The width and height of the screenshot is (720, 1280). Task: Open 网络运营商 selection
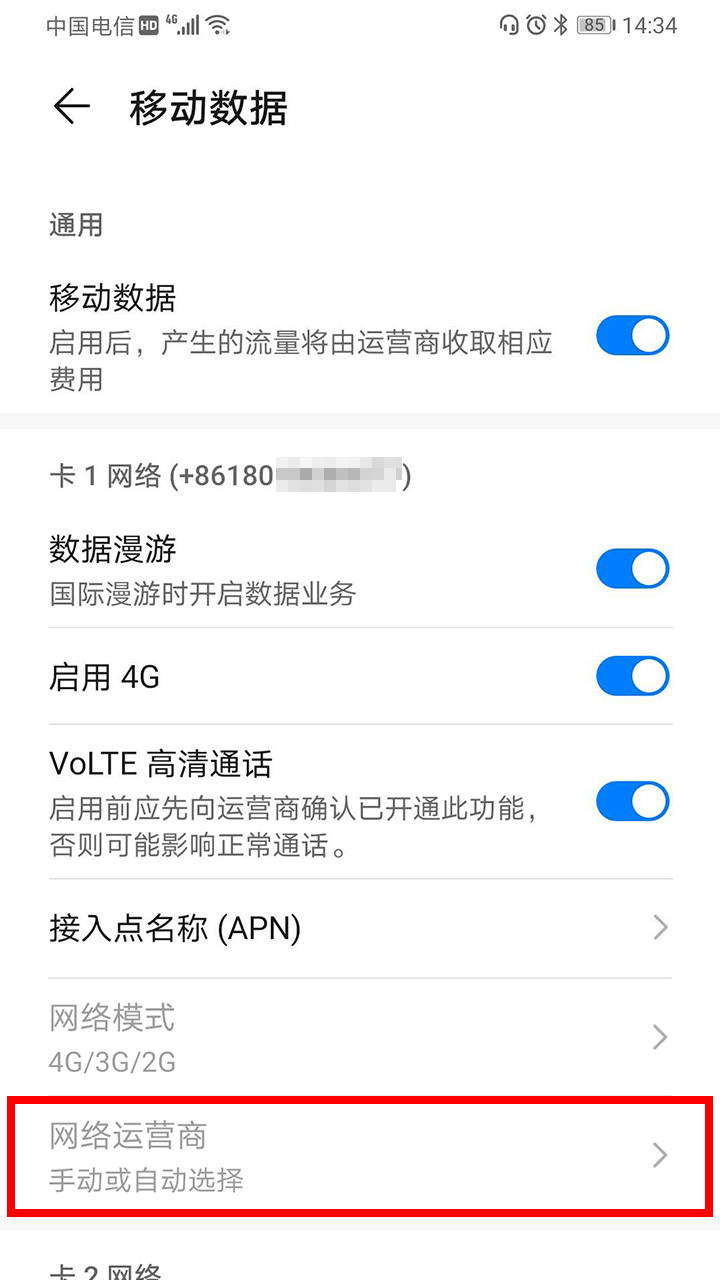click(x=360, y=1155)
